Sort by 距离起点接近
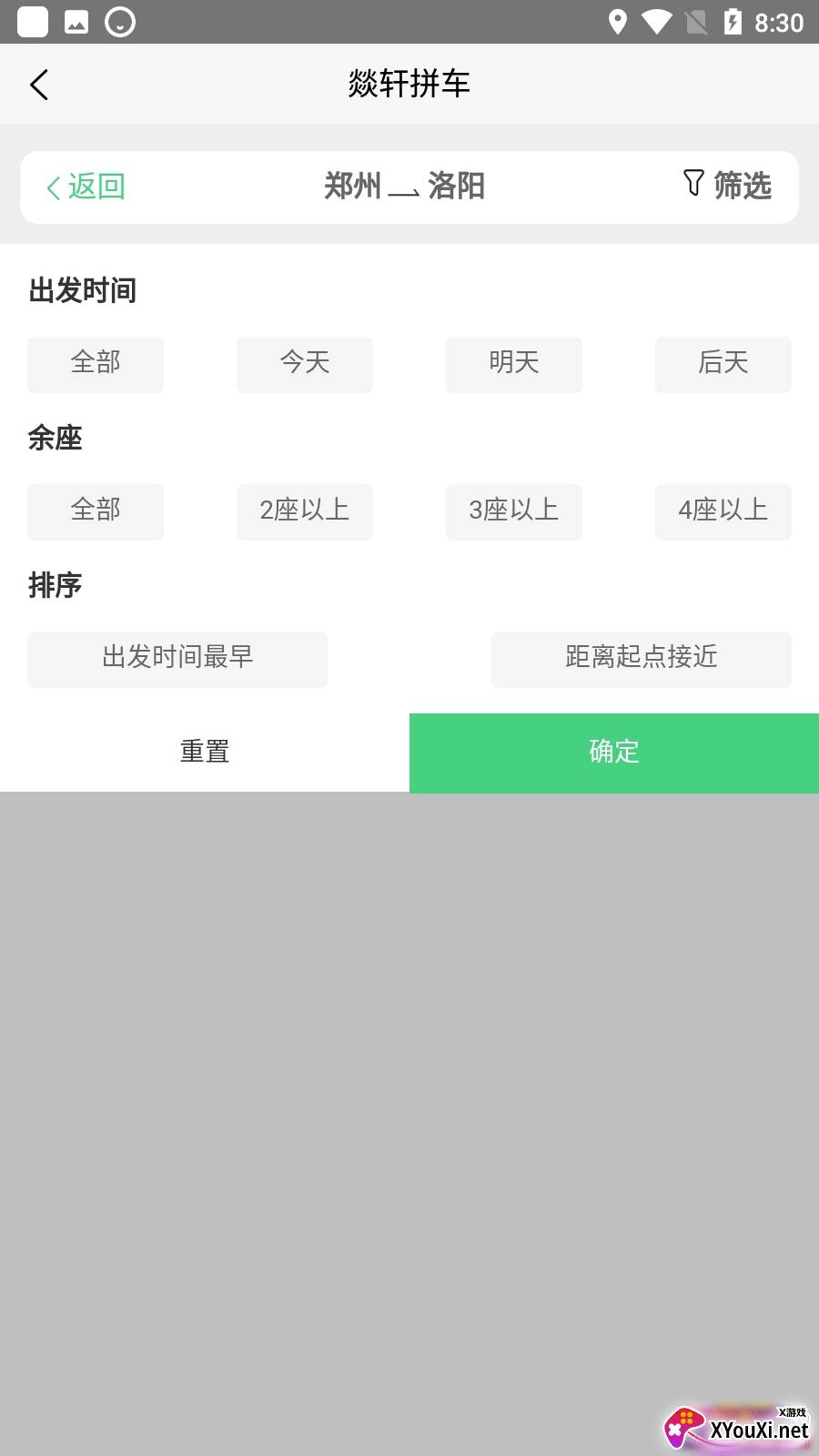 (642, 659)
